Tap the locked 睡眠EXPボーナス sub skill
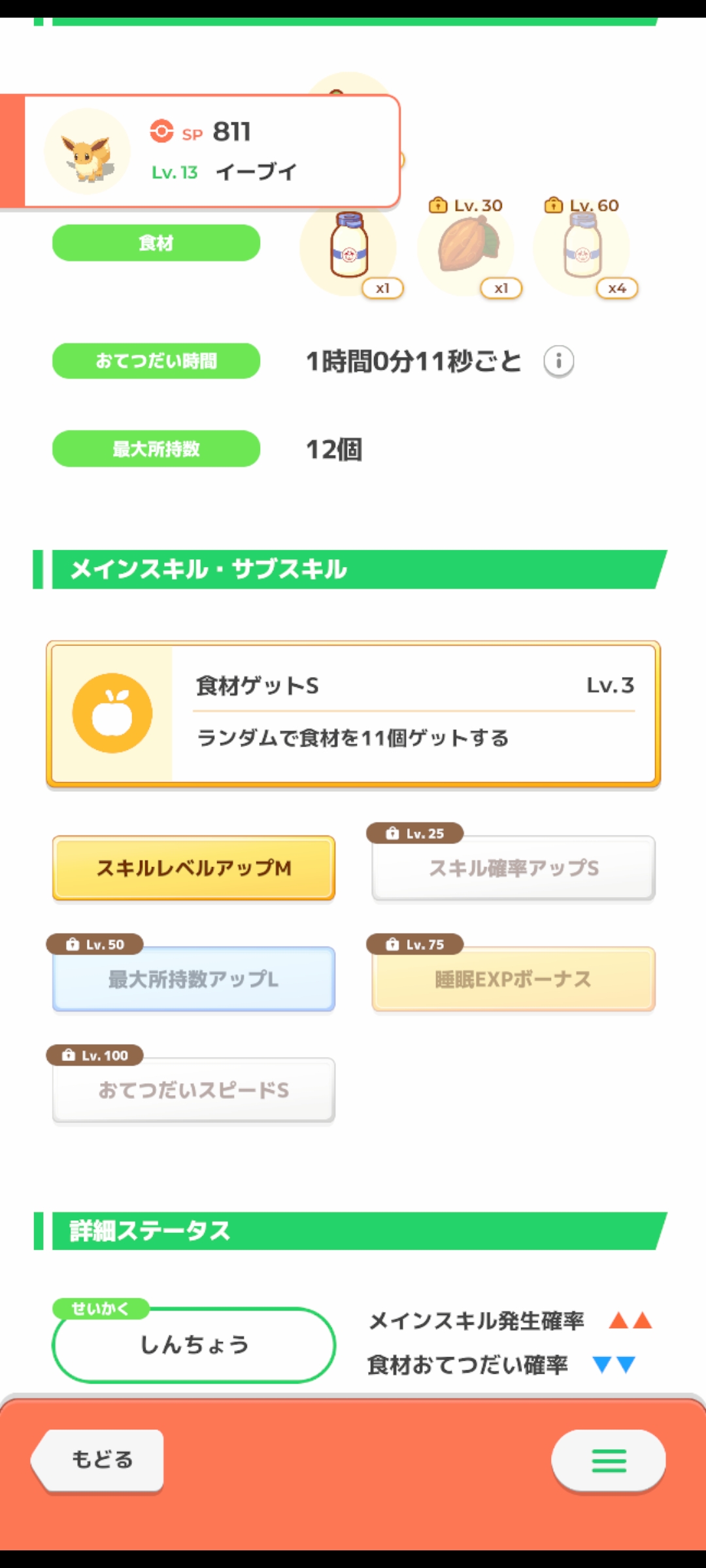 coord(513,979)
